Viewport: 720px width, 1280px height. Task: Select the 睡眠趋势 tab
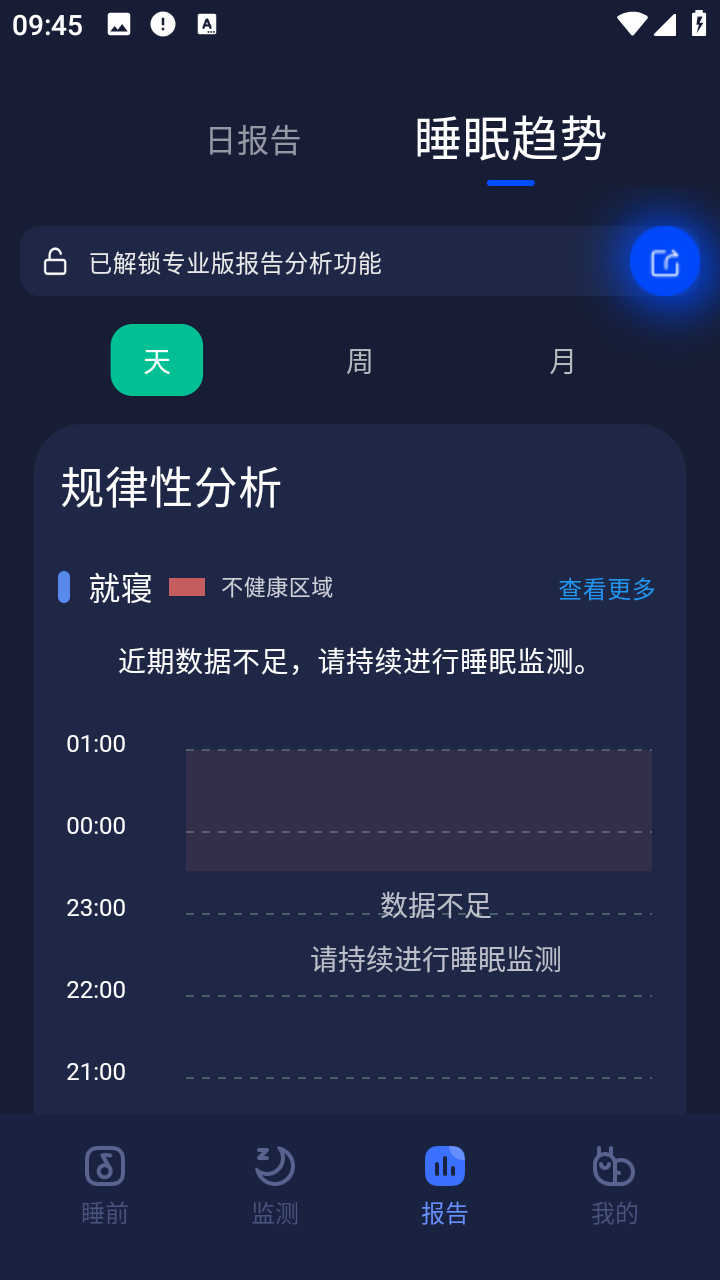coord(511,139)
